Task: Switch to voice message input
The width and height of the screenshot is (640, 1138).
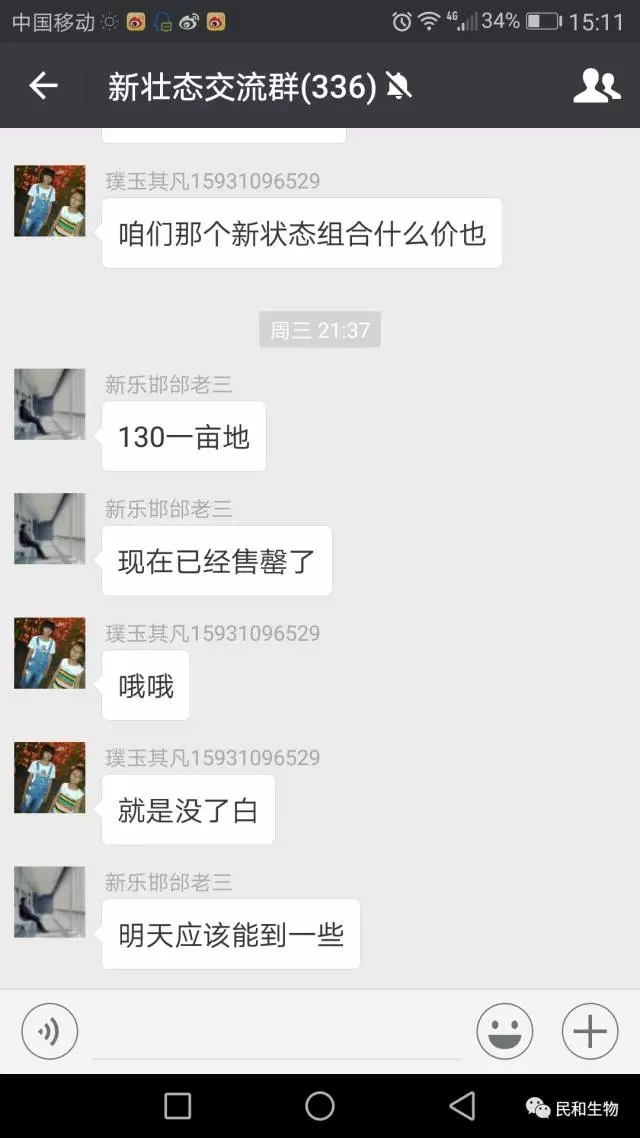Action: pyautogui.click(x=49, y=1031)
